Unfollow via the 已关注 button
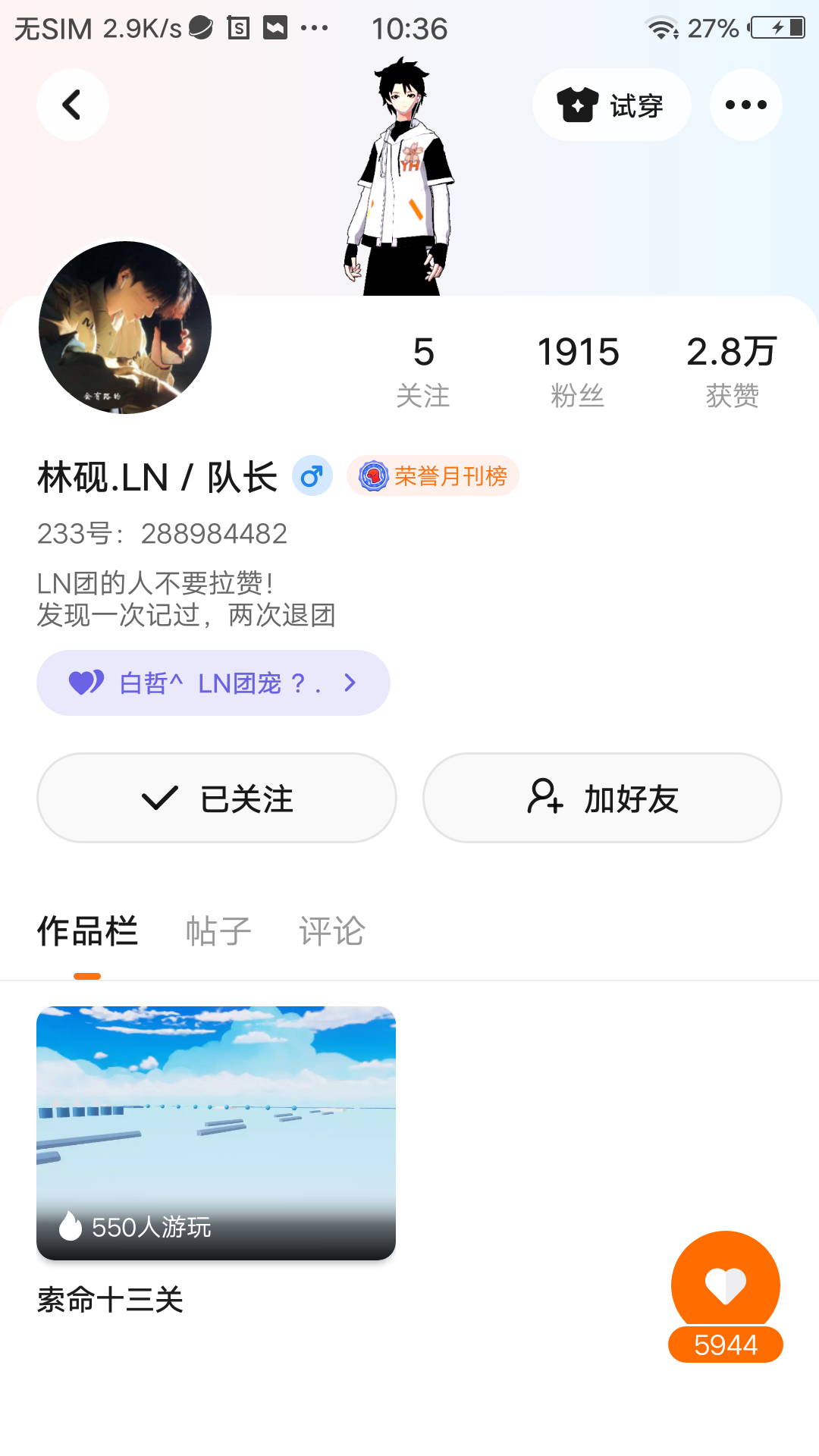Viewport: 819px width, 1456px height. pyautogui.click(x=217, y=798)
